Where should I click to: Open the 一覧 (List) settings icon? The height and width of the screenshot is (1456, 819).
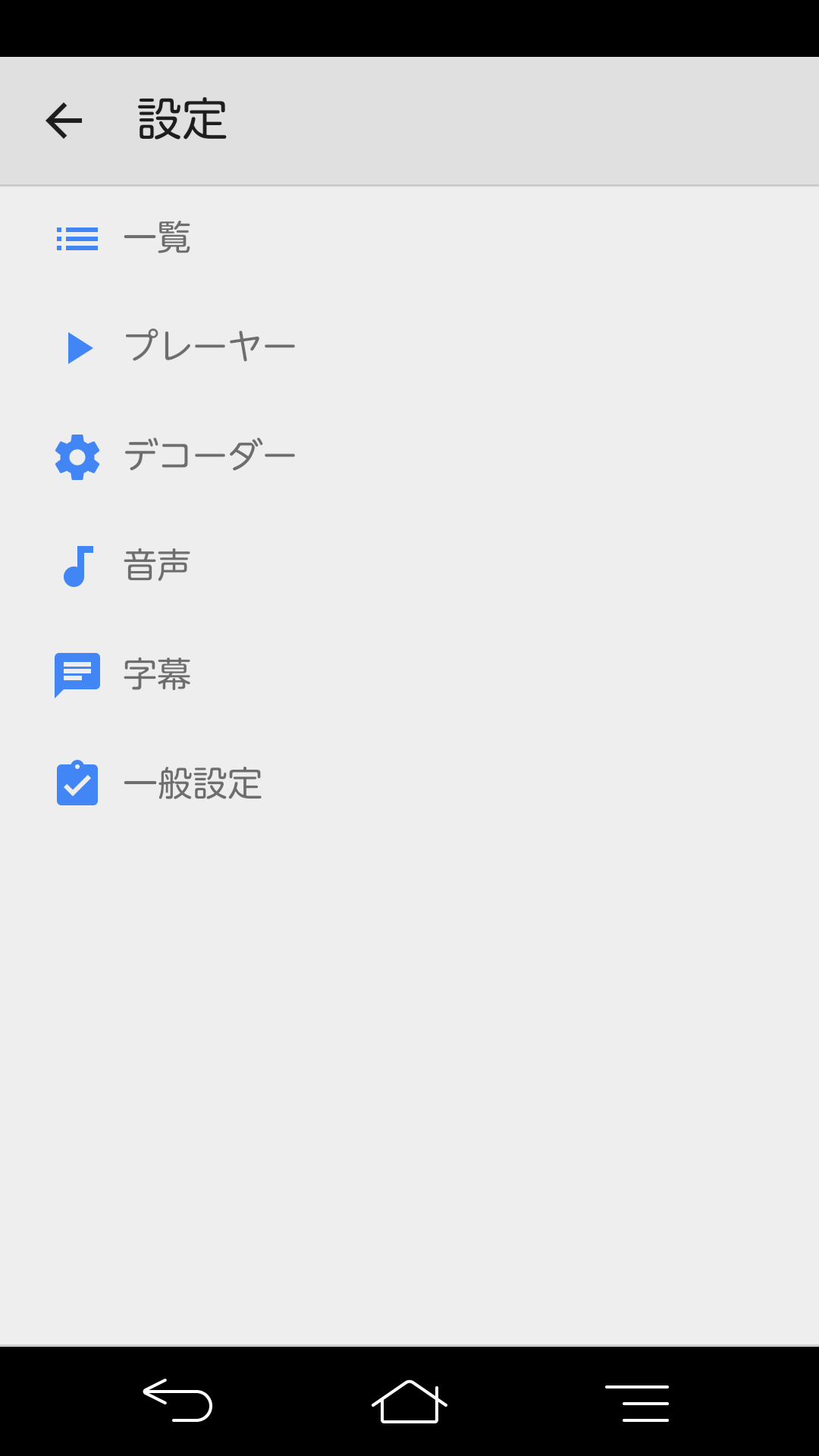(77, 238)
